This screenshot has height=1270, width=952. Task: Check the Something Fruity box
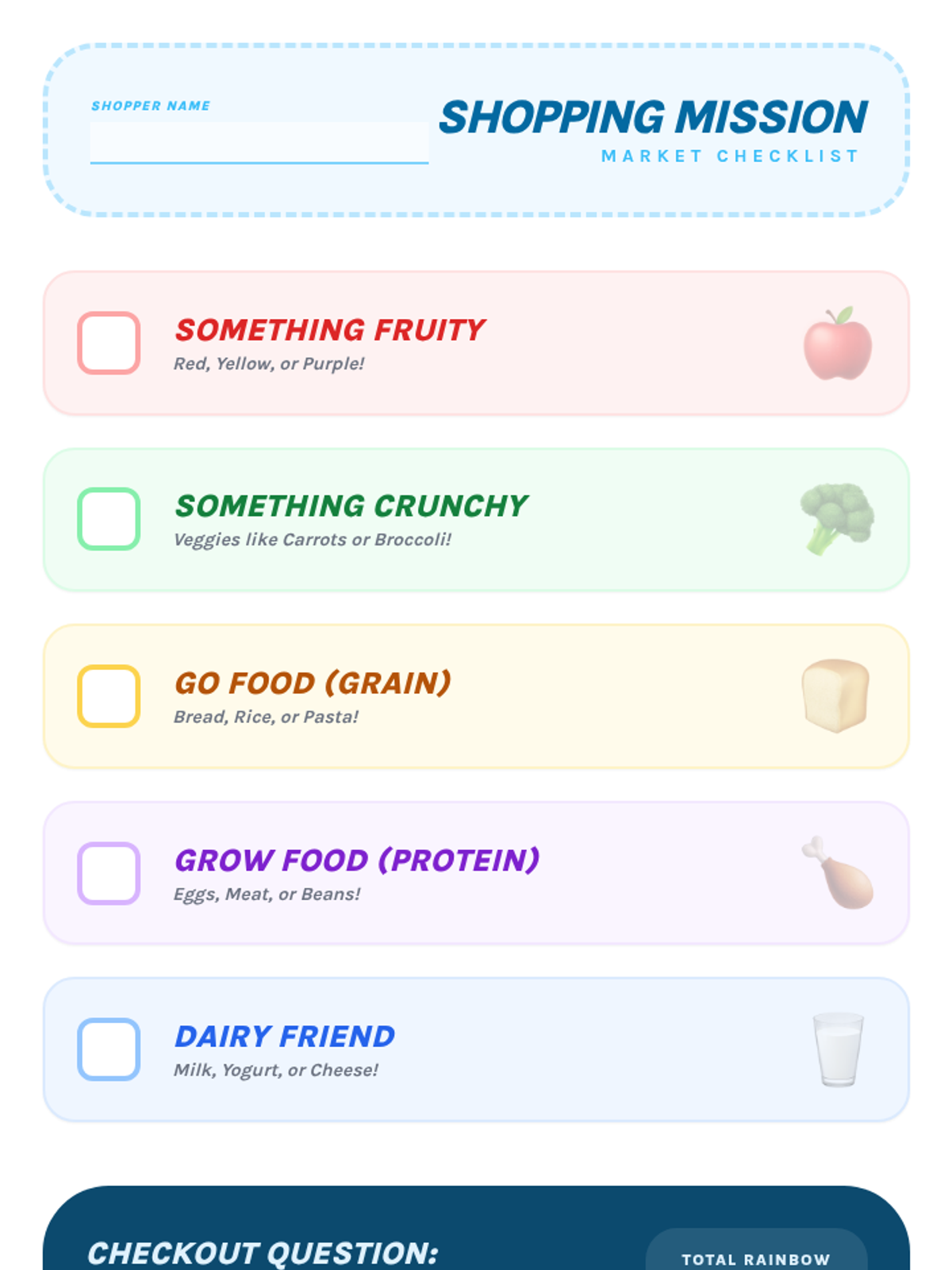[109, 343]
